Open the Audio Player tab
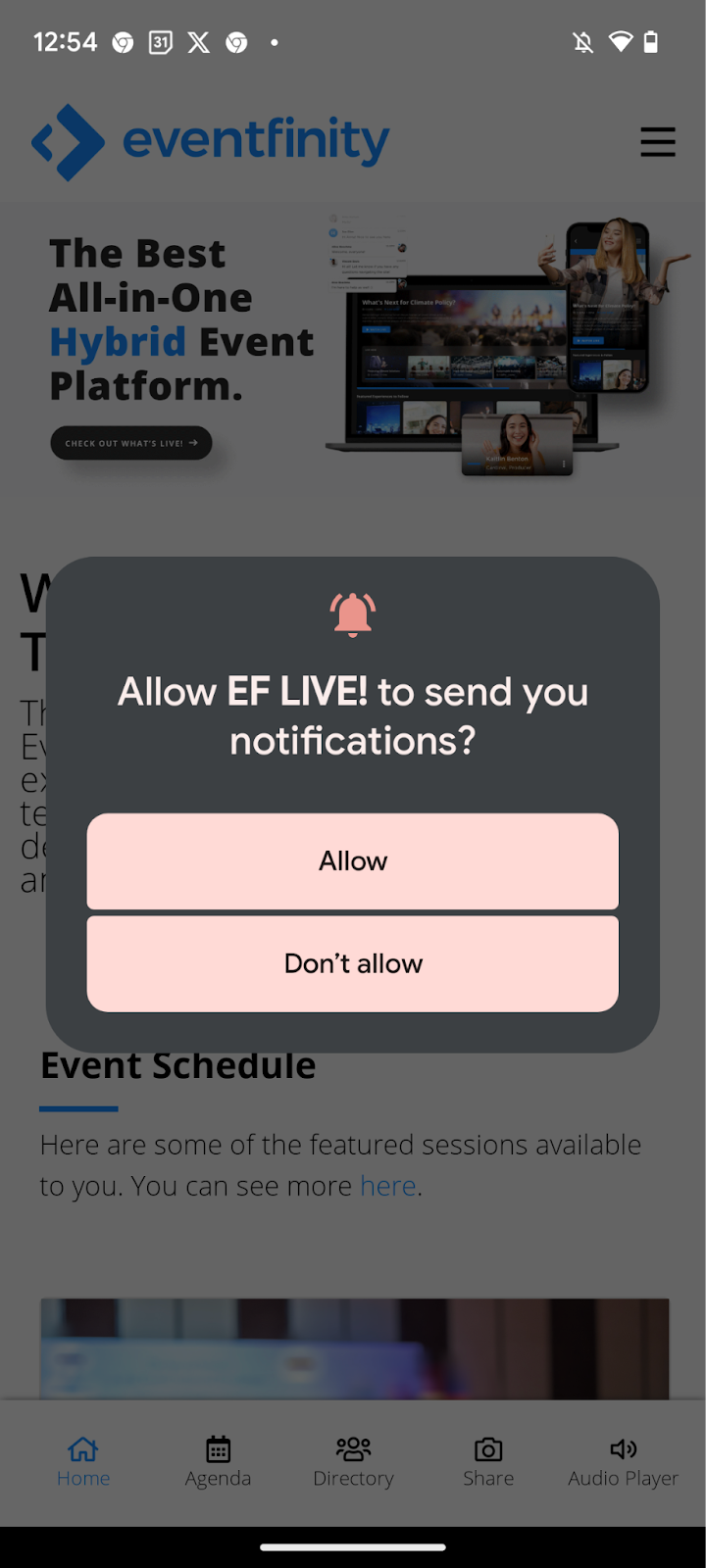Viewport: 706px width, 1568px height. [623, 1461]
